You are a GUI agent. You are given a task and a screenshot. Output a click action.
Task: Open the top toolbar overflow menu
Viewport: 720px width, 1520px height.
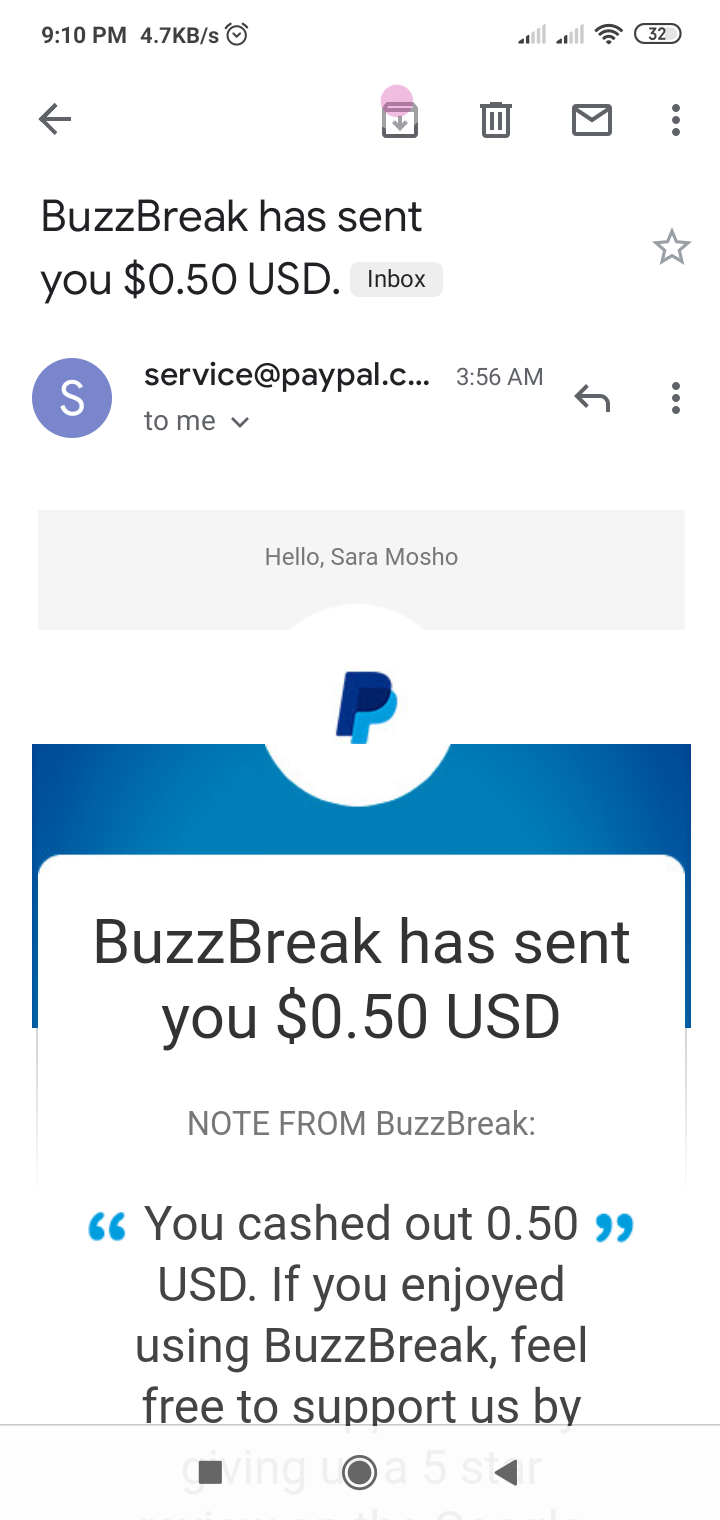pyautogui.click(x=676, y=121)
